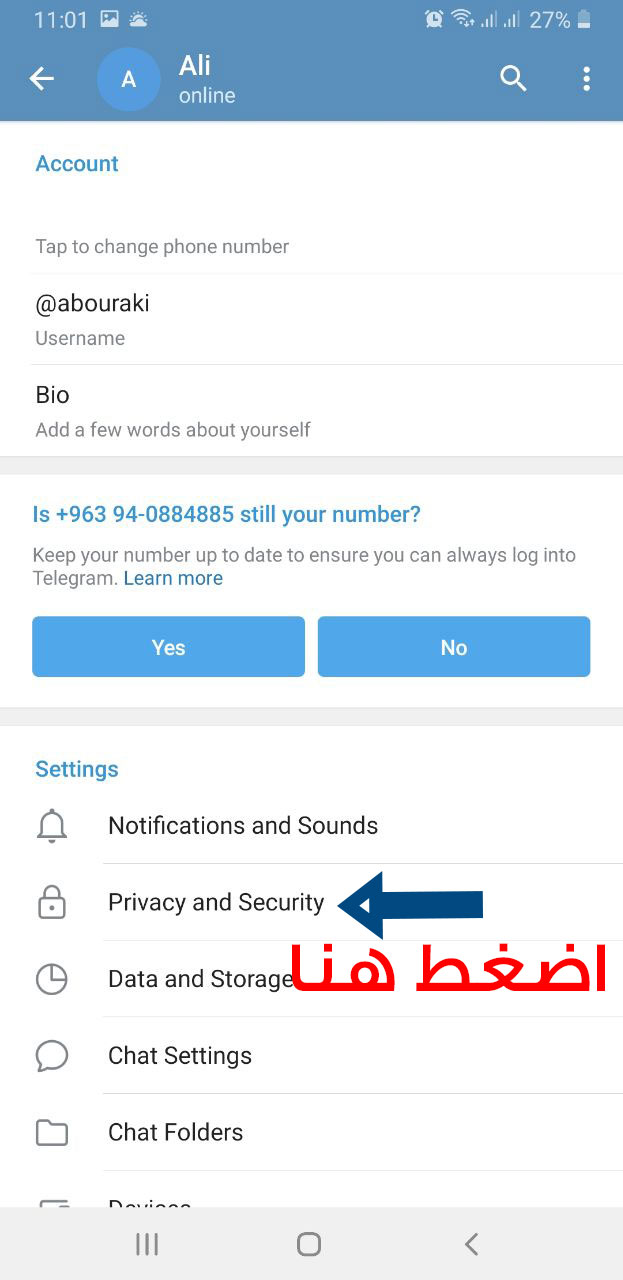The width and height of the screenshot is (623, 1280).
Task: Tap the profile avatar with letter A
Action: pos(129,79)
